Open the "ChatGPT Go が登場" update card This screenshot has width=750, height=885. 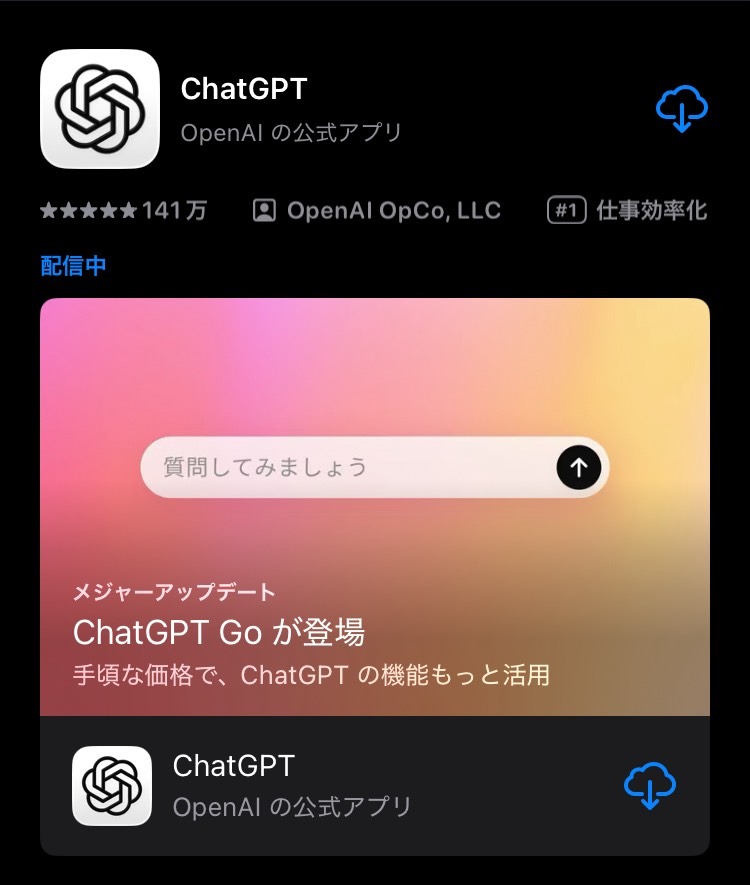374,520
